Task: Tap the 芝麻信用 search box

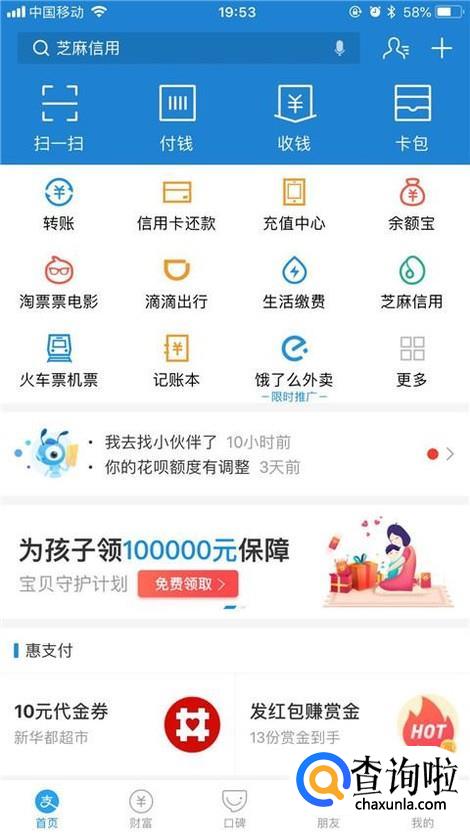Action: click(188, 48)
